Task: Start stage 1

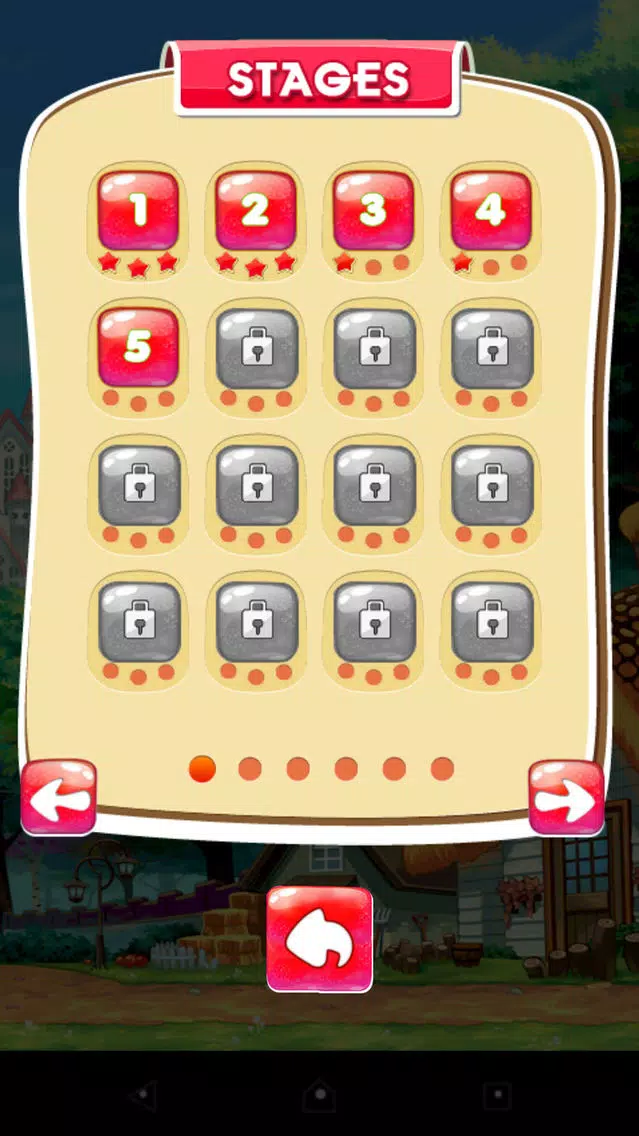Action: pos(138,211)
